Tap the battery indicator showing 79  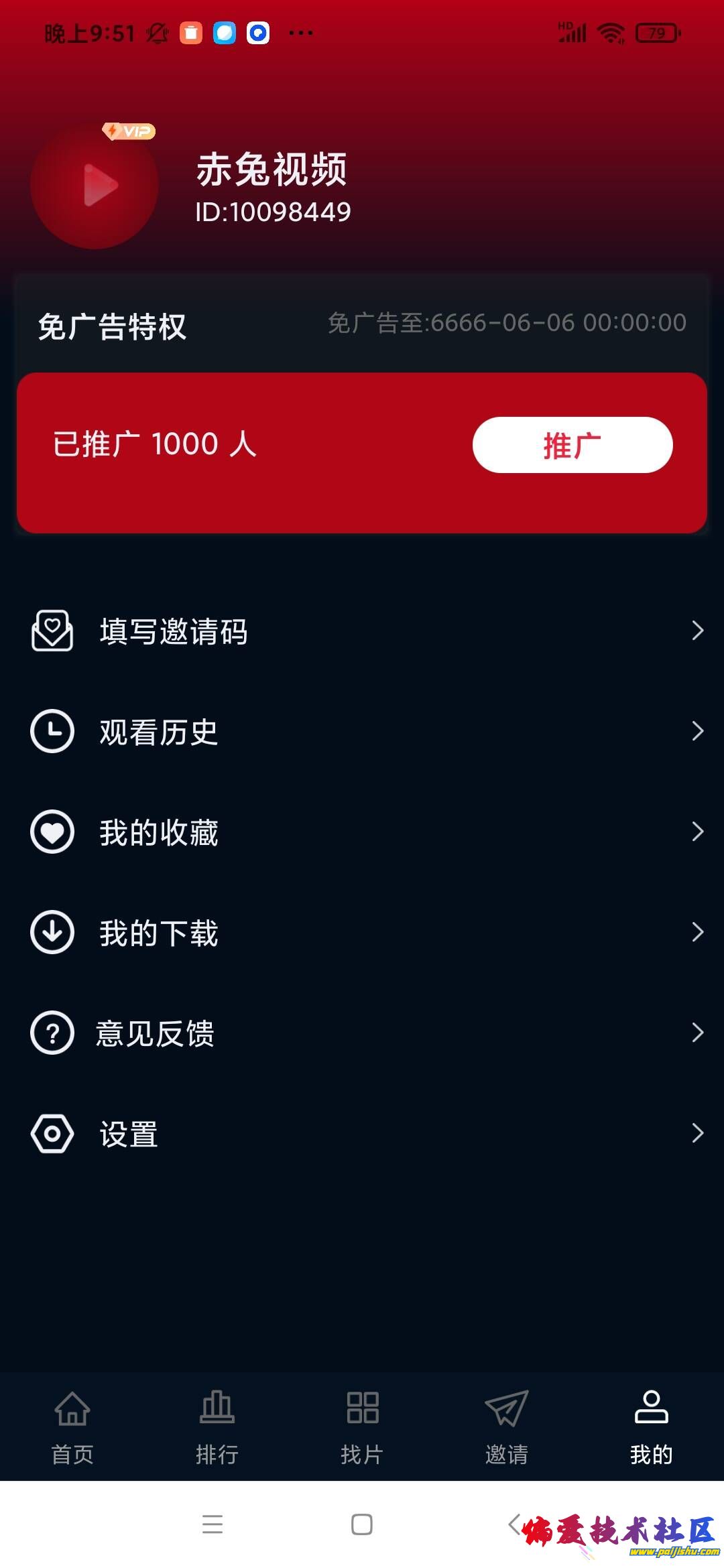click(x=658, y=31)
